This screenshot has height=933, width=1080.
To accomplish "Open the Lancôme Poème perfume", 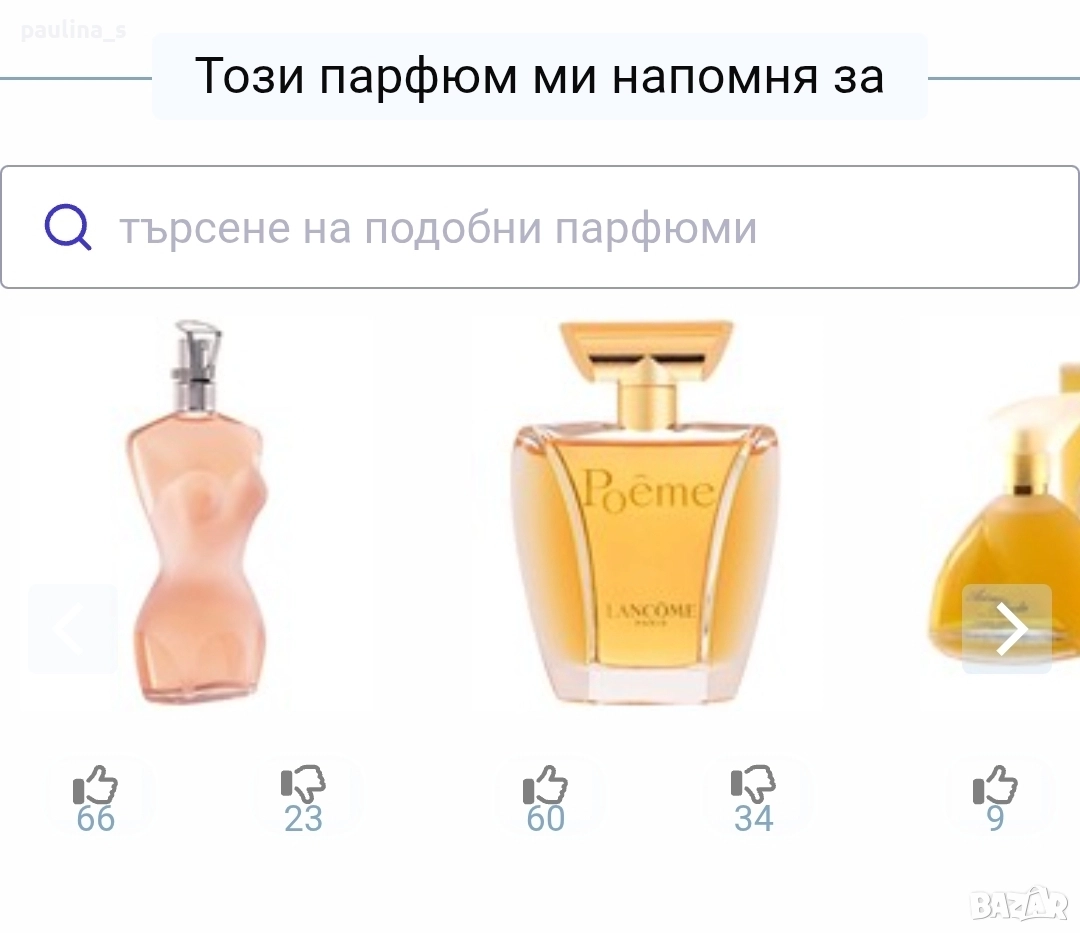I will [646, 512].
